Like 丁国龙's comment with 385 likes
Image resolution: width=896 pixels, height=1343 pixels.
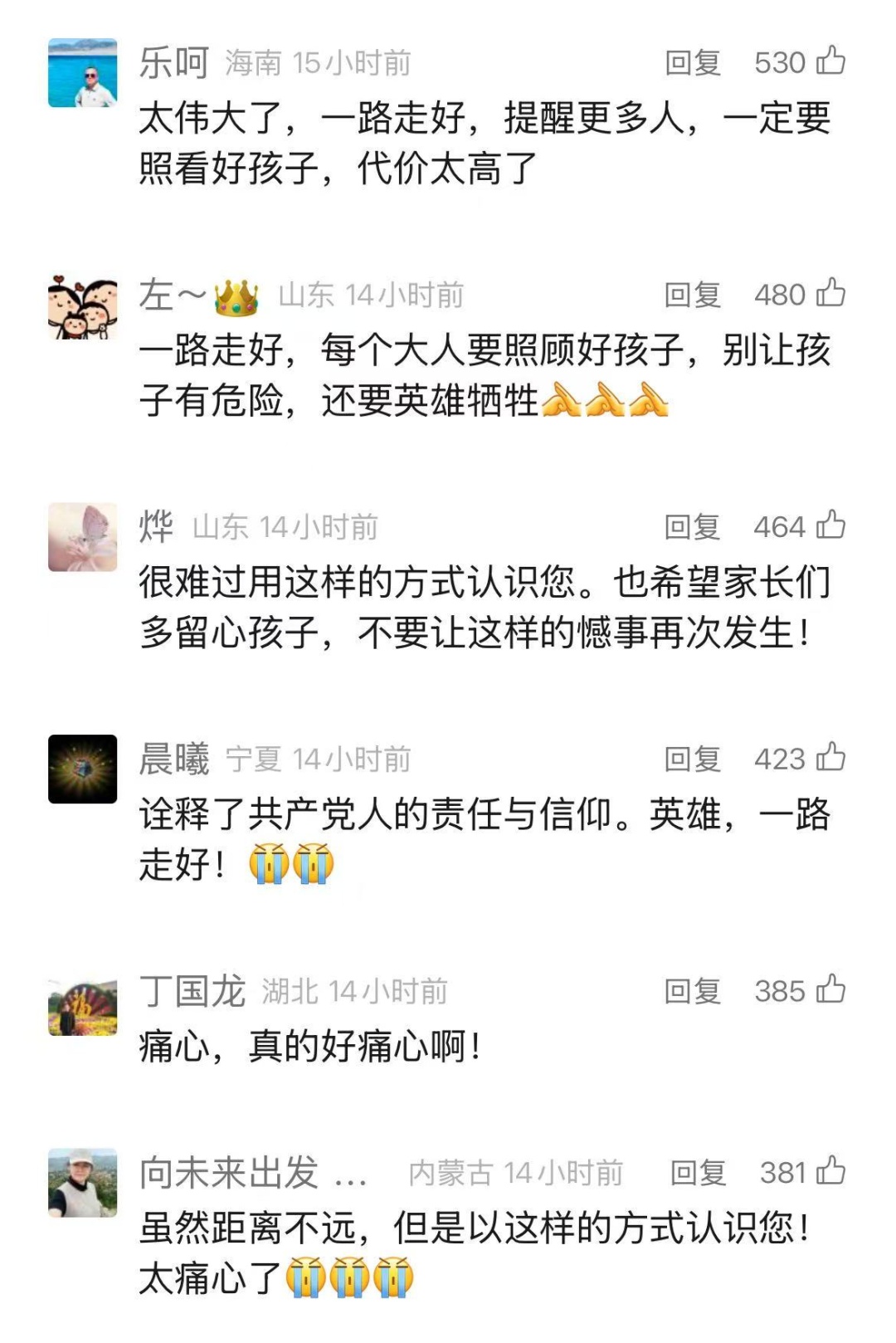[x=830, y=989]
